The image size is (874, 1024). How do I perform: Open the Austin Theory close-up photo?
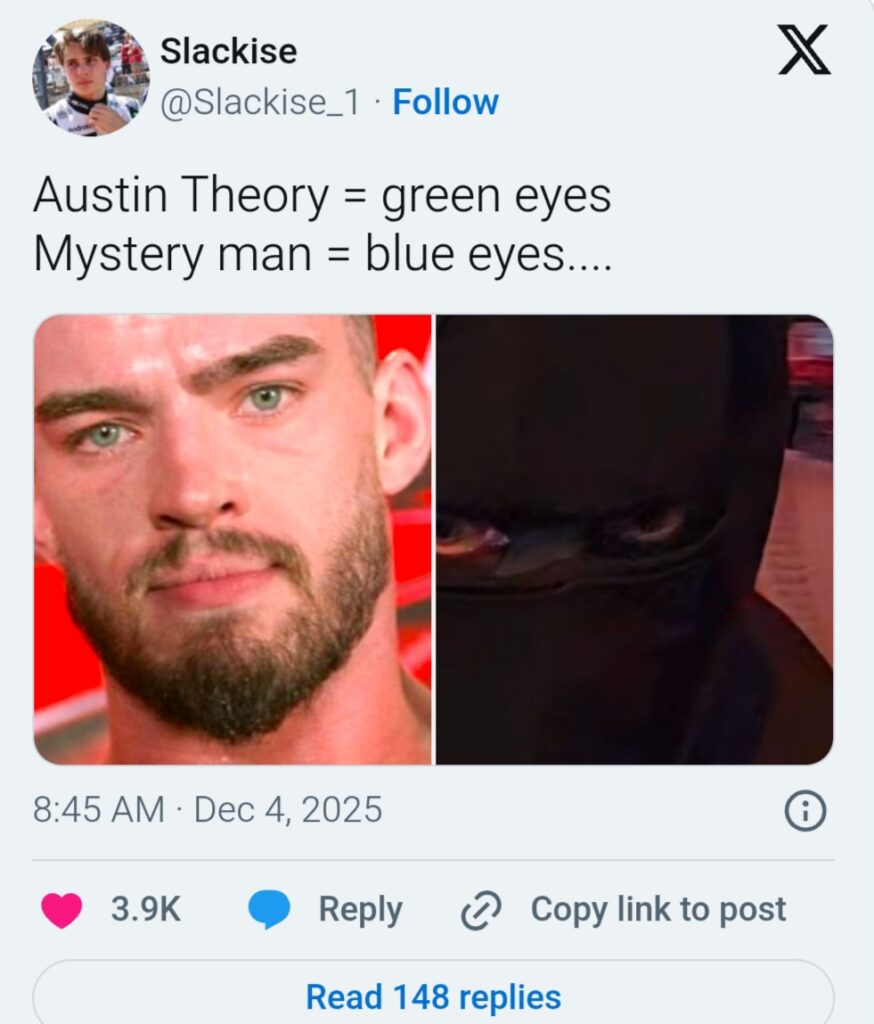coord(233,540)
